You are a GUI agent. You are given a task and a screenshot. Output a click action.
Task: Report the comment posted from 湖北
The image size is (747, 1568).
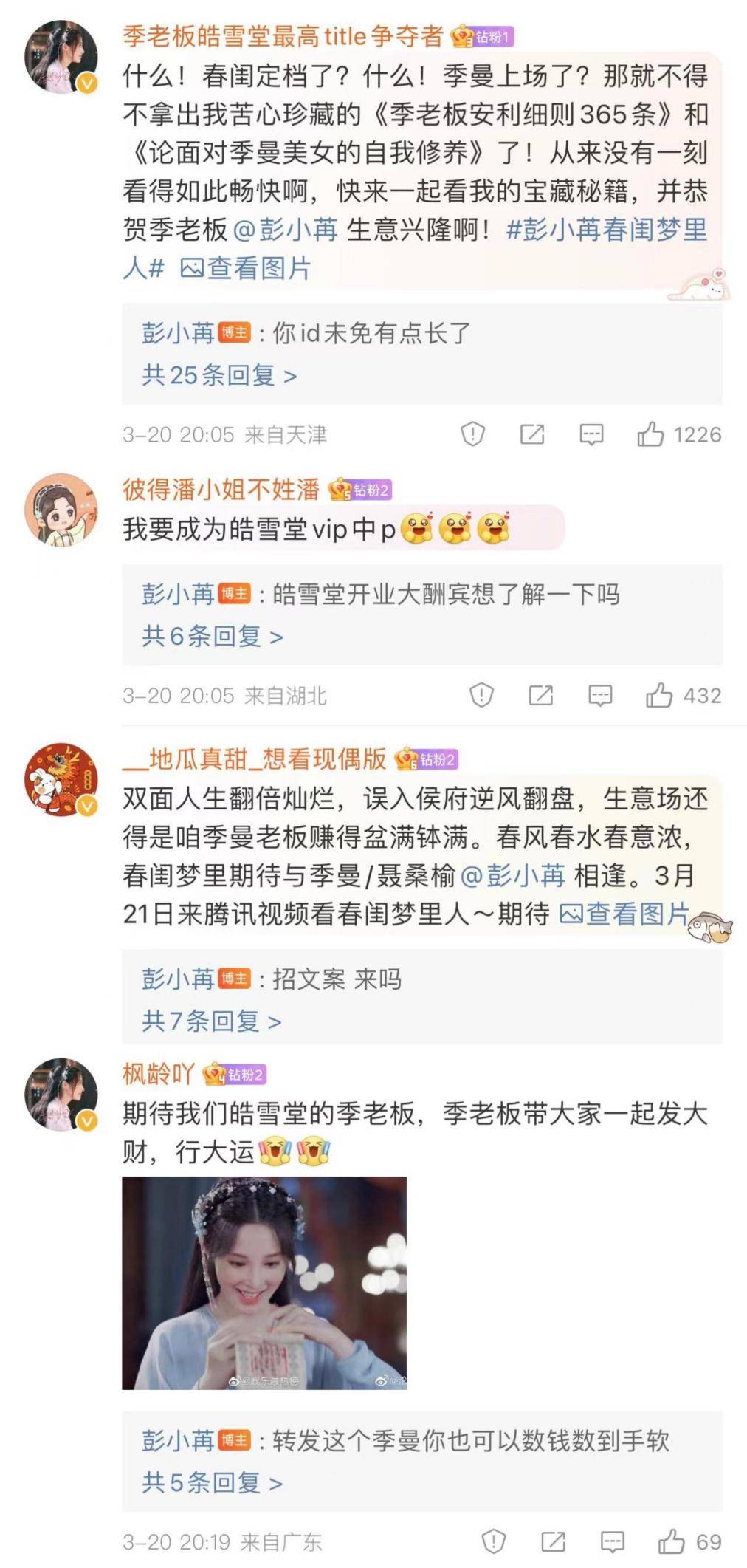(481, 695)
